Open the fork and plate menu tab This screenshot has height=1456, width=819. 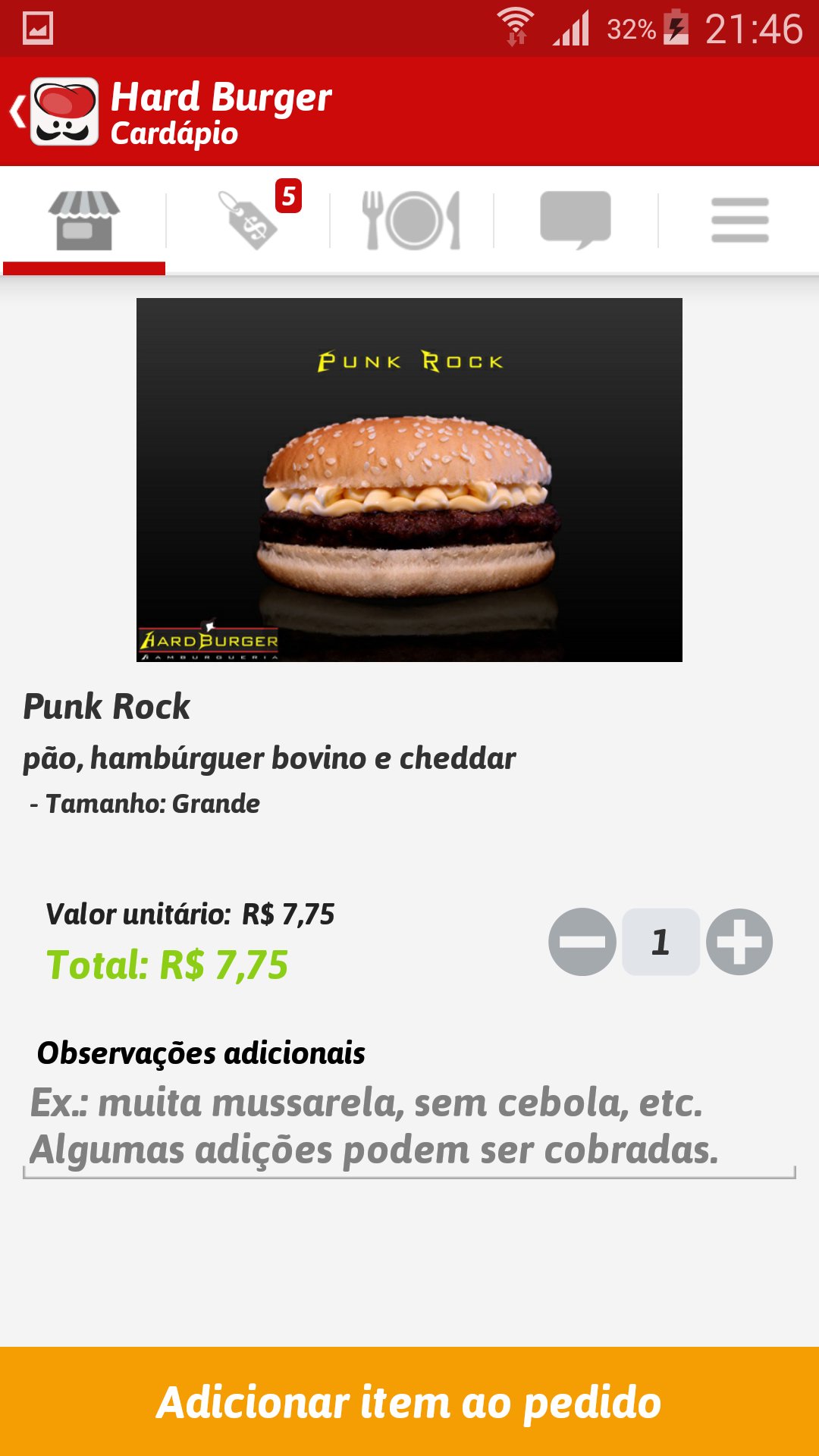[x=412, y=221]
